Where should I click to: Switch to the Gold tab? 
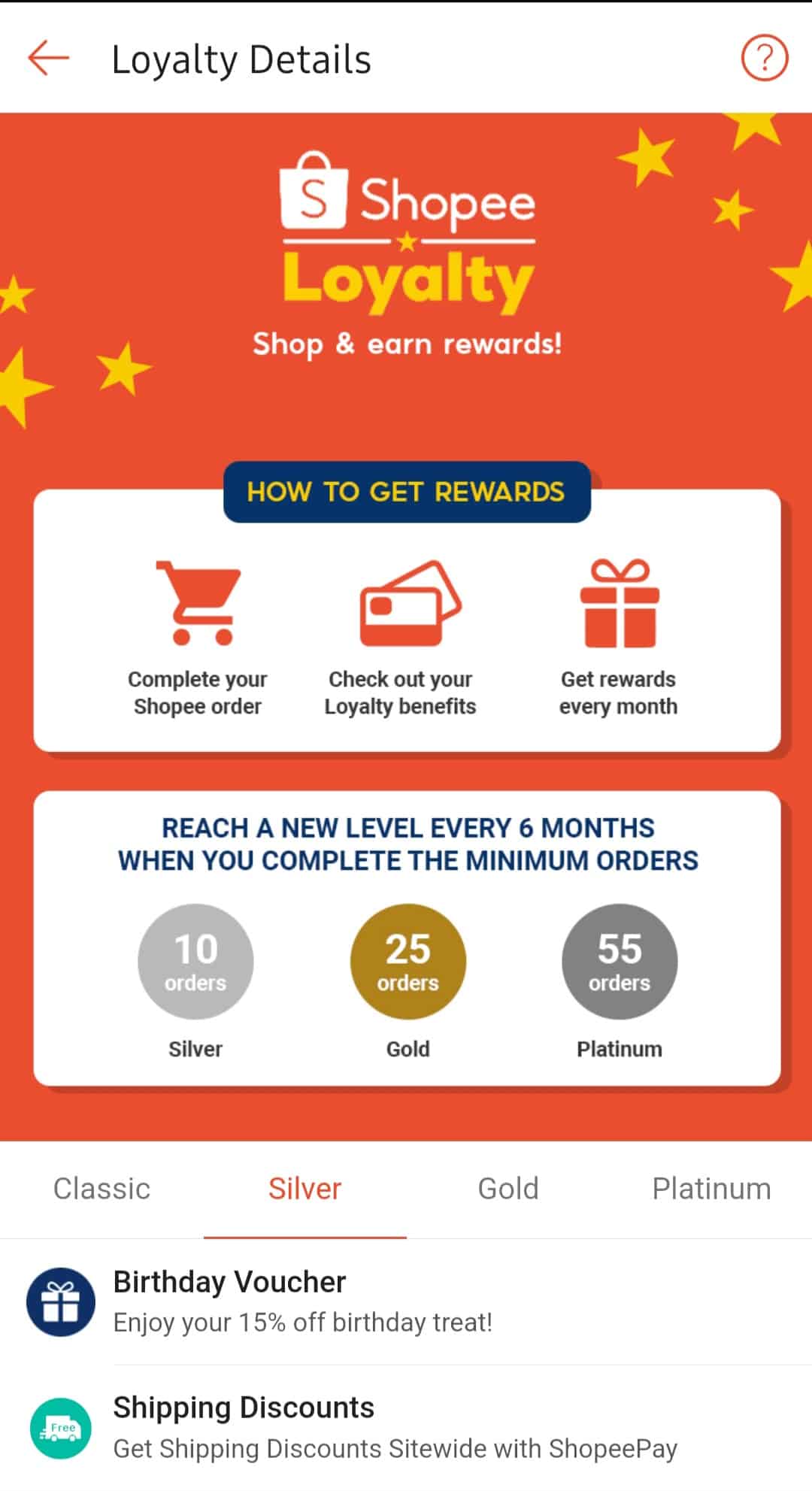click(x=508, y=1189)
